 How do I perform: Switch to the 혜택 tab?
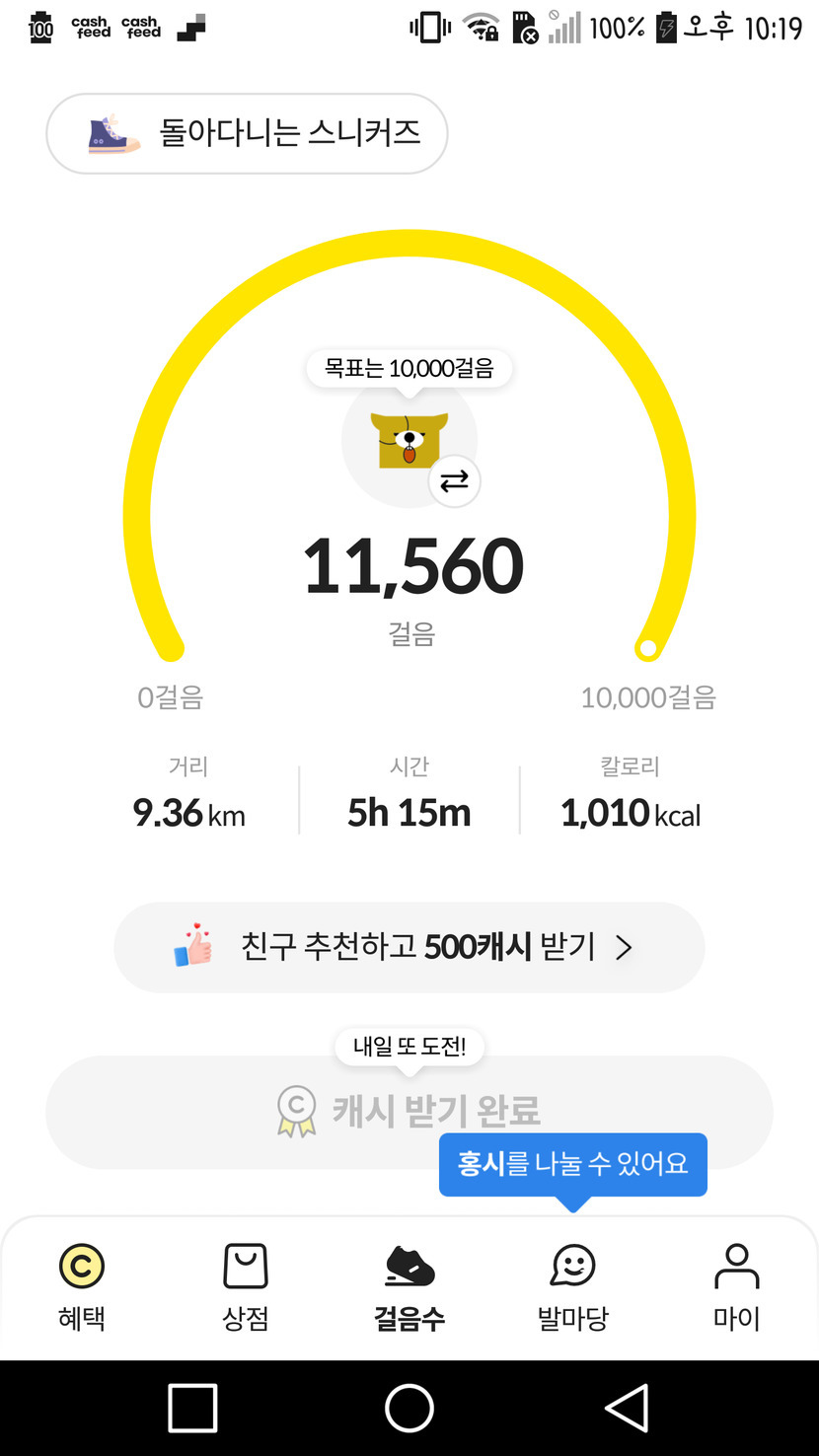(x=82, y=1286)
